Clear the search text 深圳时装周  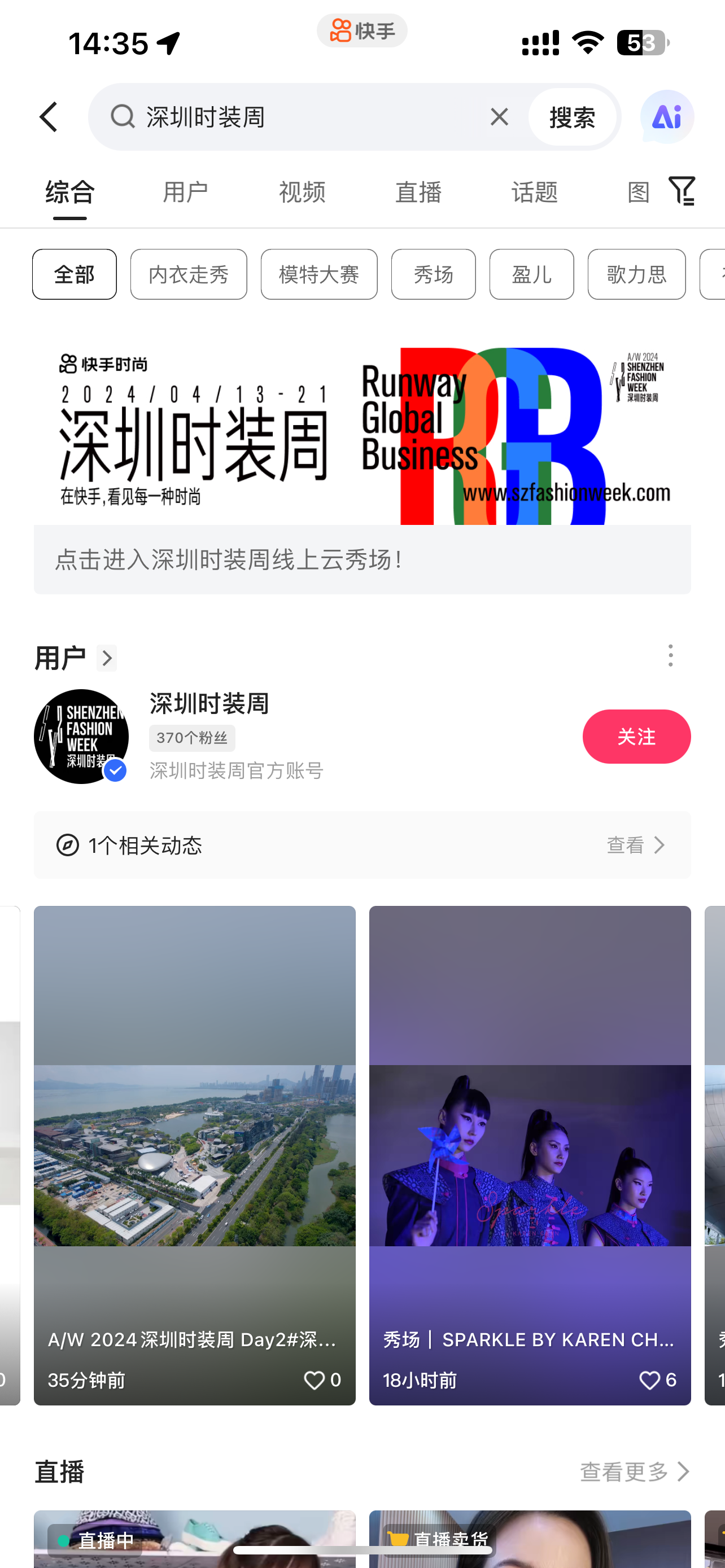(x=499, y=117)
